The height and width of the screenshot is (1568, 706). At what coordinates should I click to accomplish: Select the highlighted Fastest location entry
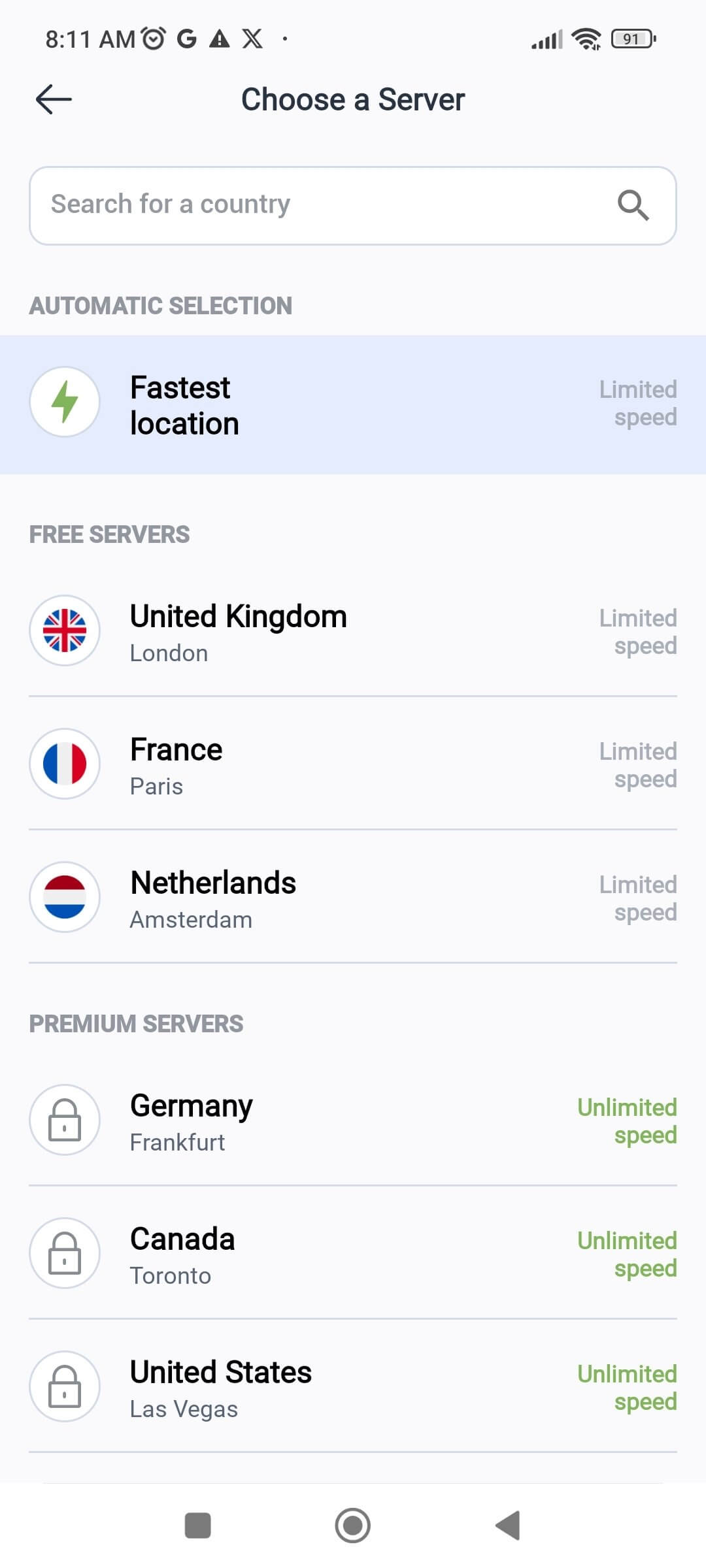pos(353,402)
